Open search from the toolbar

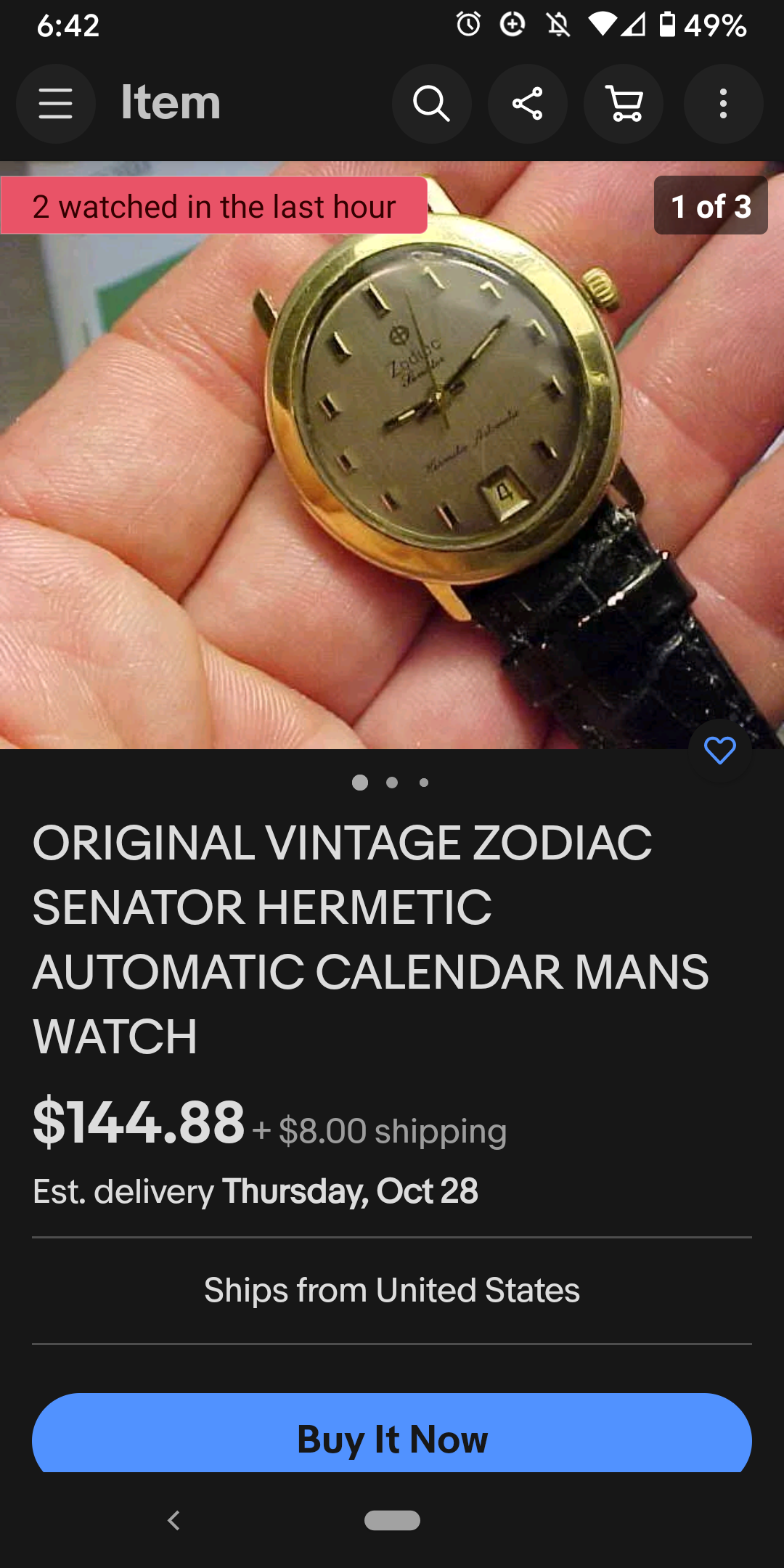click(432, 104)
